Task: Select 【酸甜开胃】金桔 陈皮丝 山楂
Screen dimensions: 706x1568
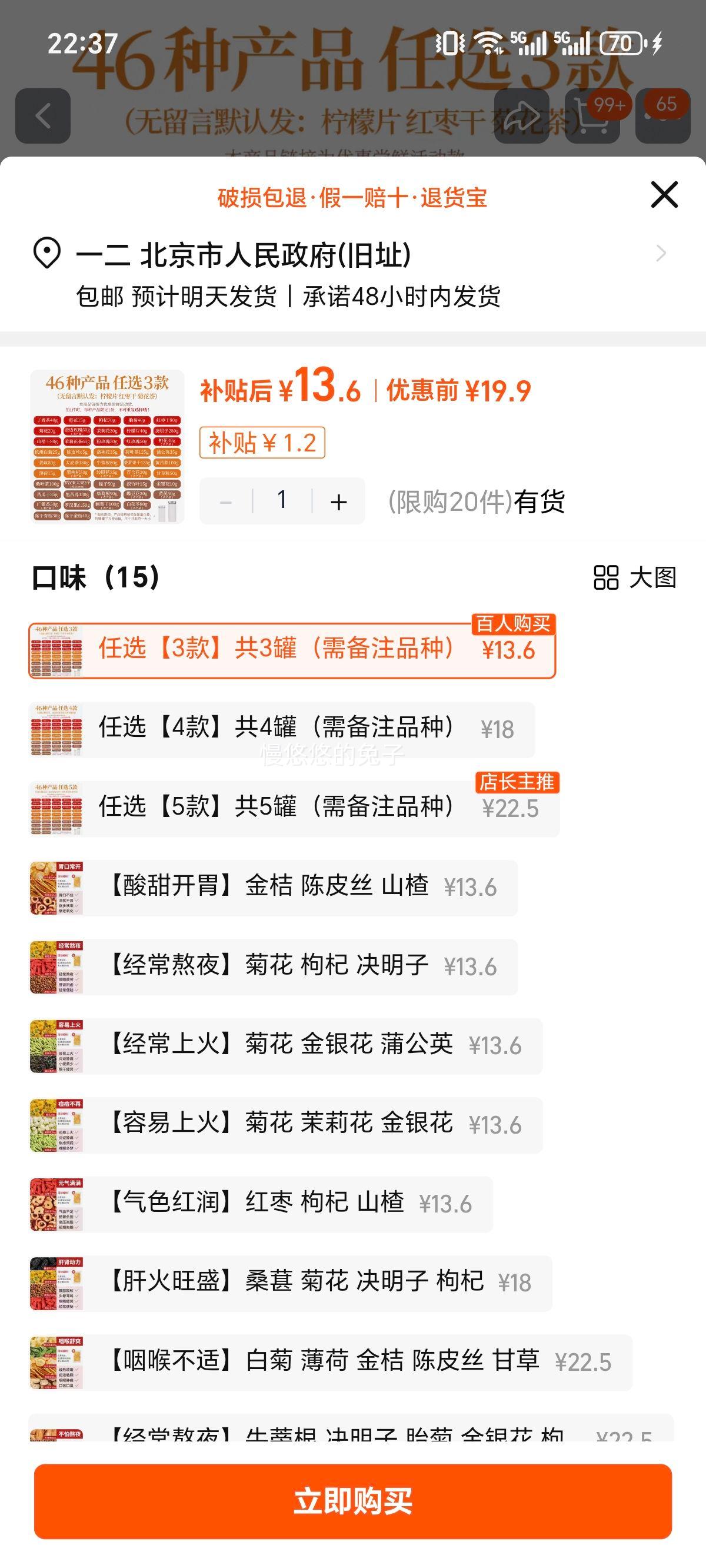Action: 273,887
